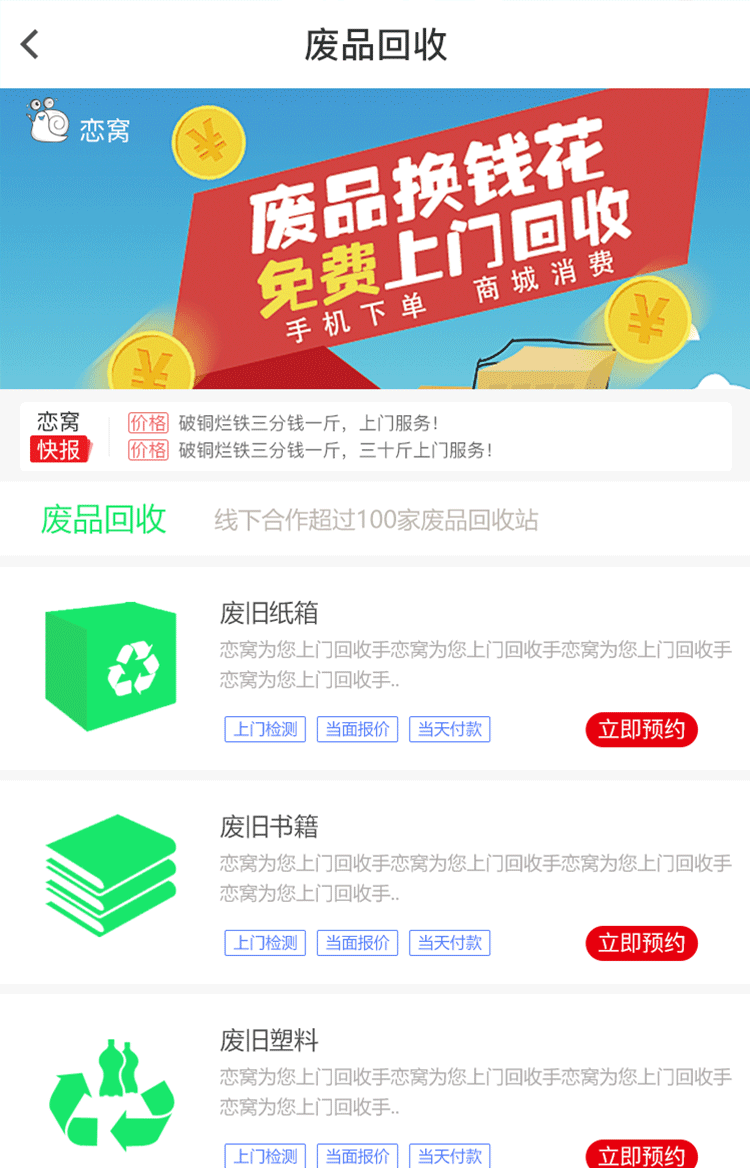The width and height of the screenshot is (750, 1168).
Task: Book pickup for 废旧书籍 with 立即预约
Action: (641, 943)
